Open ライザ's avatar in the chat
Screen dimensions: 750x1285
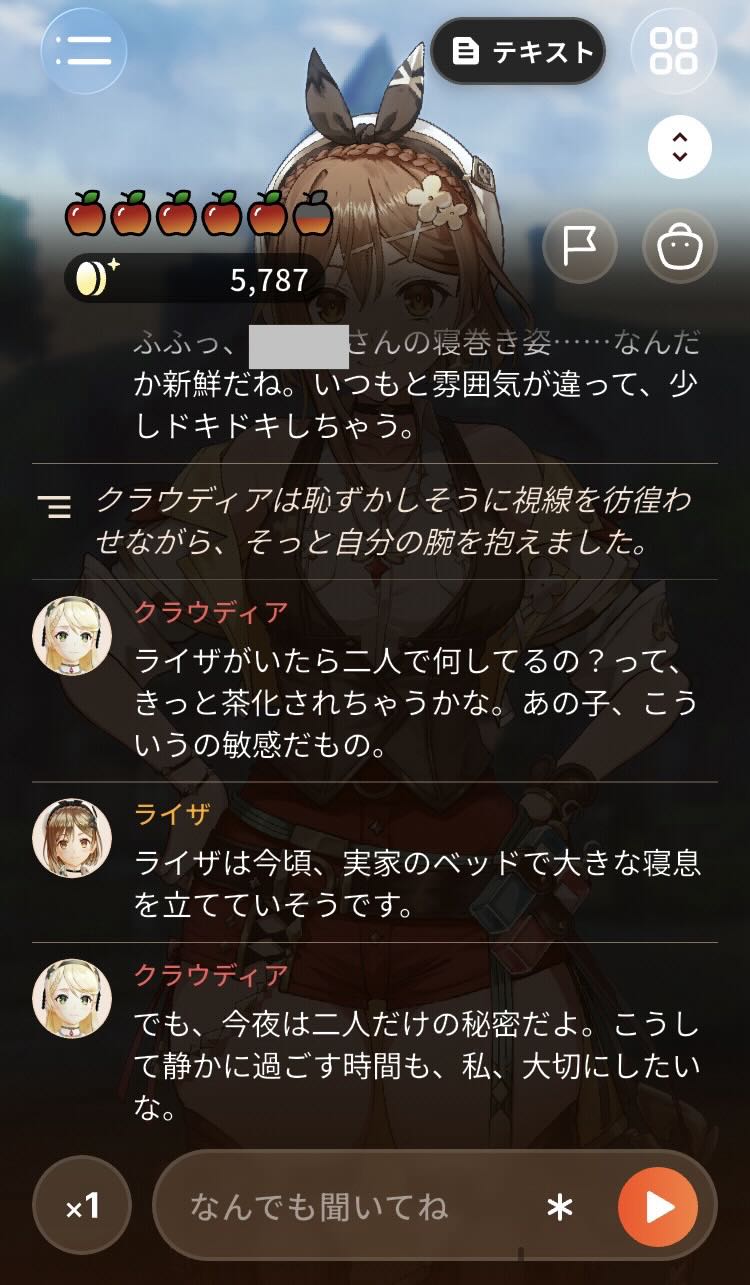[x=72, y=837]
